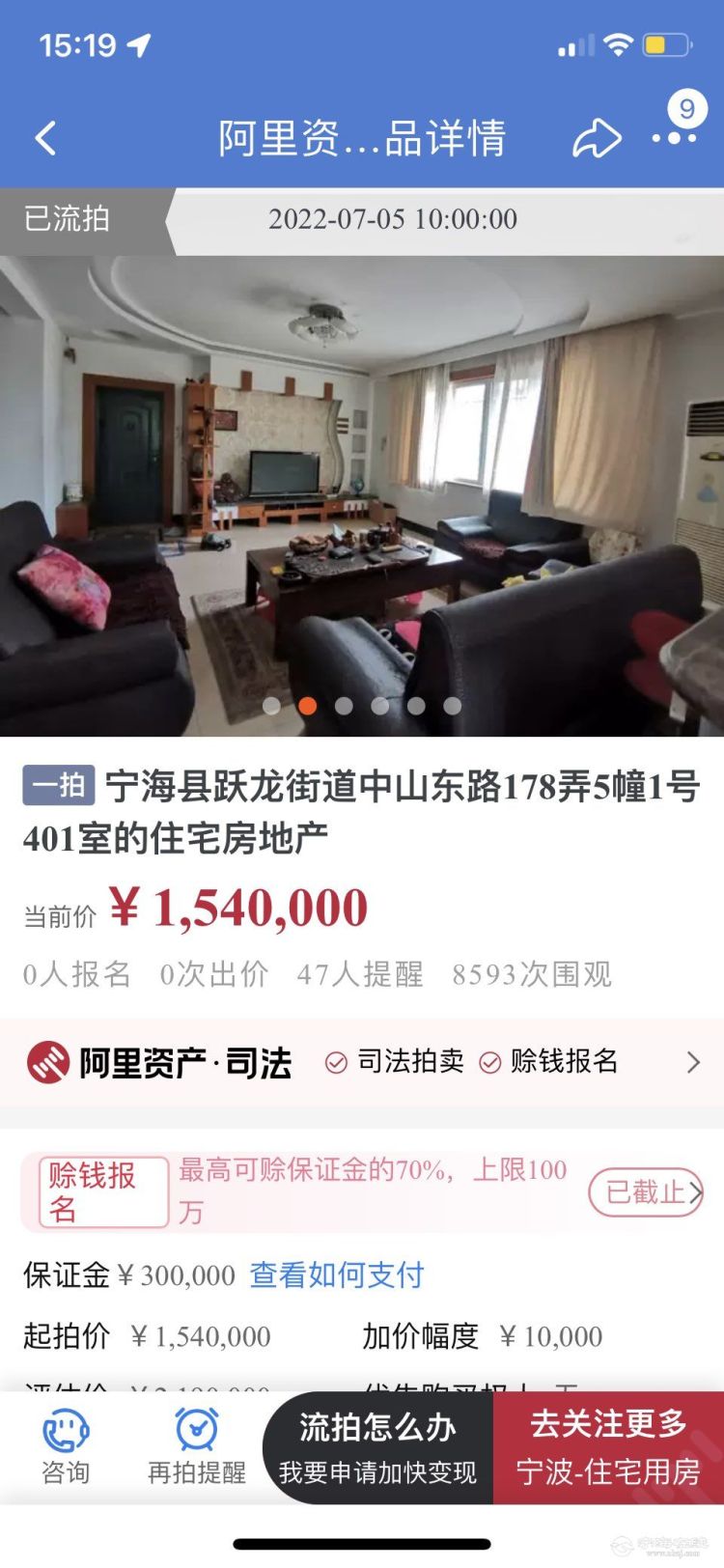Share this auction listing

tap(596, 138)
